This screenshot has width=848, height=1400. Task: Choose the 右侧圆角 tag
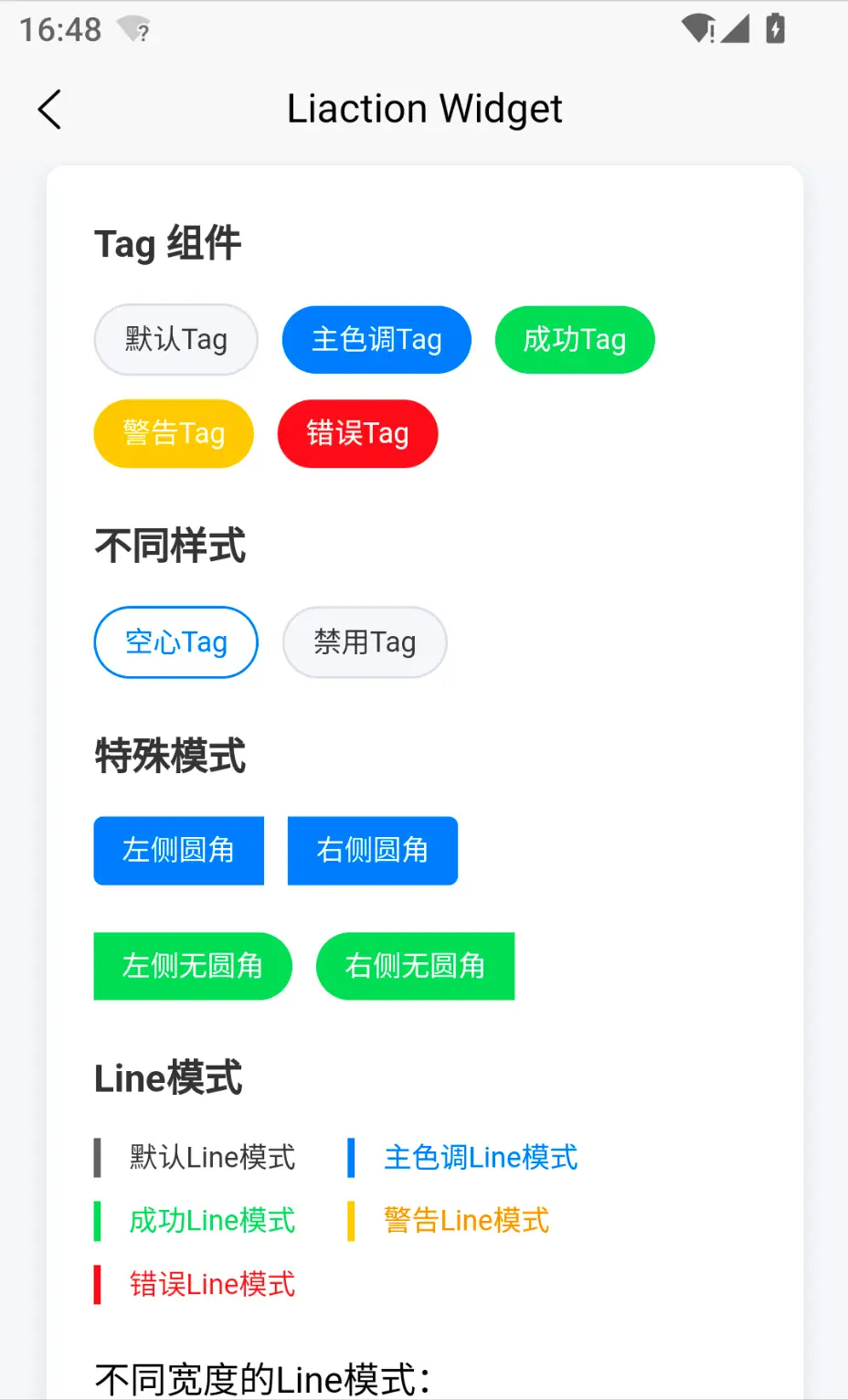373,851
